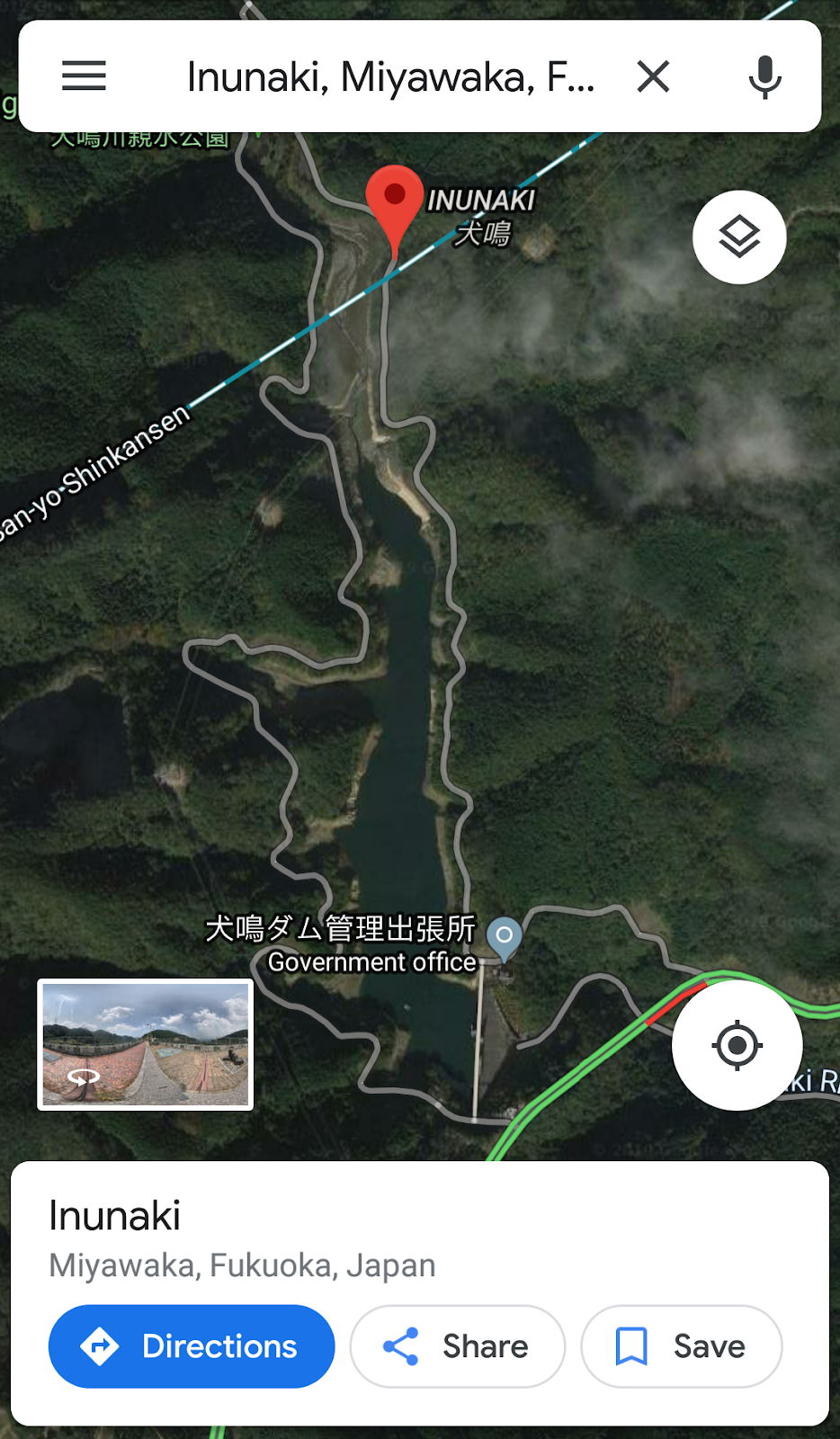
Task: Clear the search field with the X
Action: pos(654,76)
